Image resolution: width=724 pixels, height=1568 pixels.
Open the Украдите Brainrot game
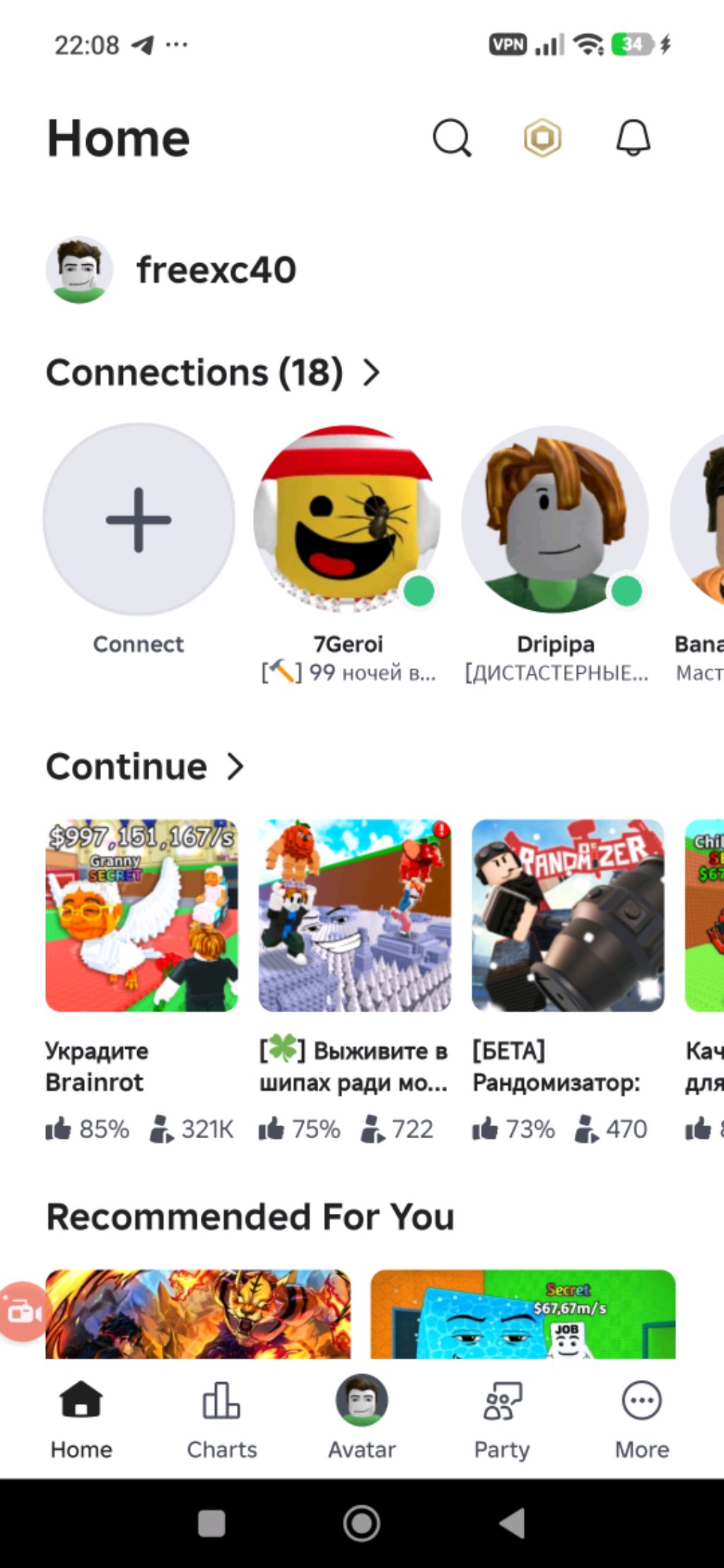[141, 915]
